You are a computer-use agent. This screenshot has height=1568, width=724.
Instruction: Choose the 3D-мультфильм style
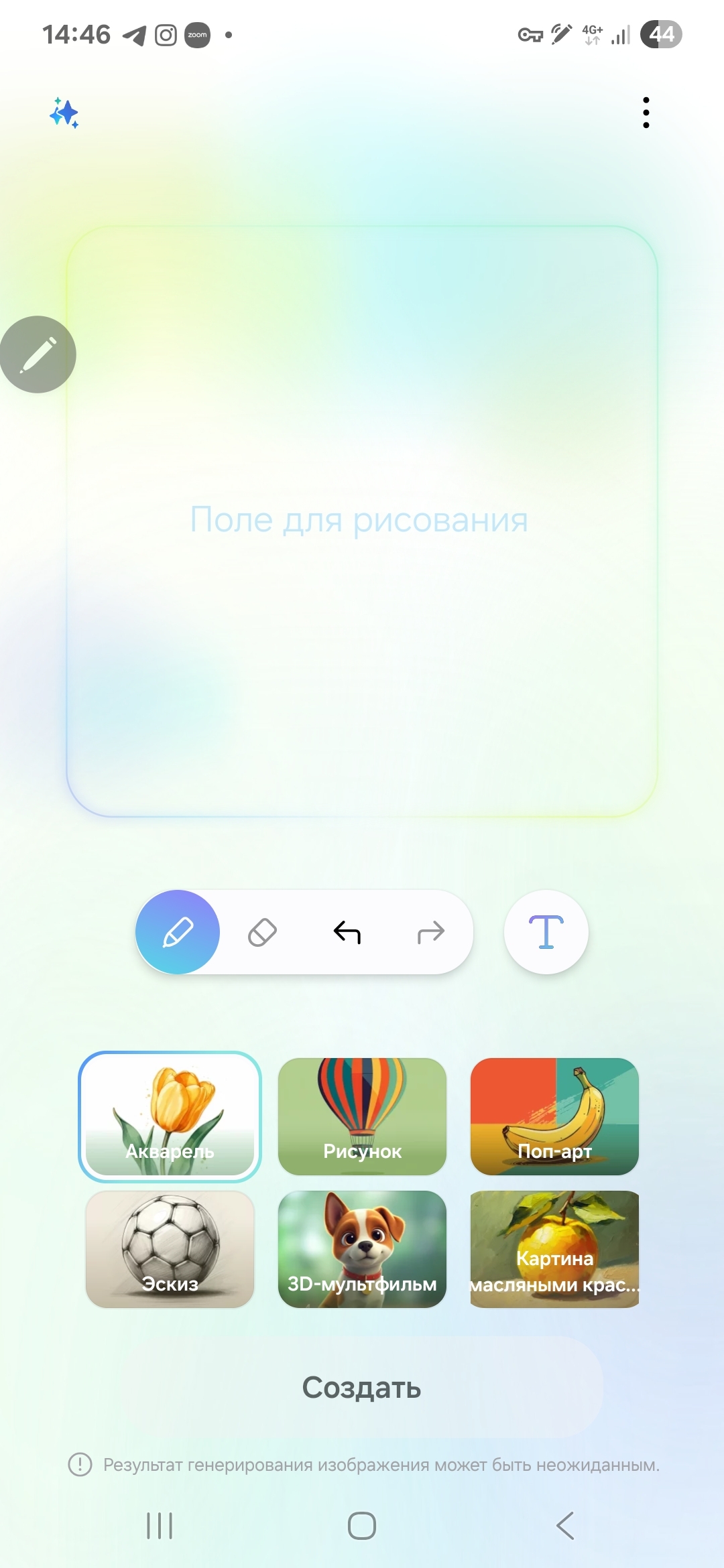362,1249
